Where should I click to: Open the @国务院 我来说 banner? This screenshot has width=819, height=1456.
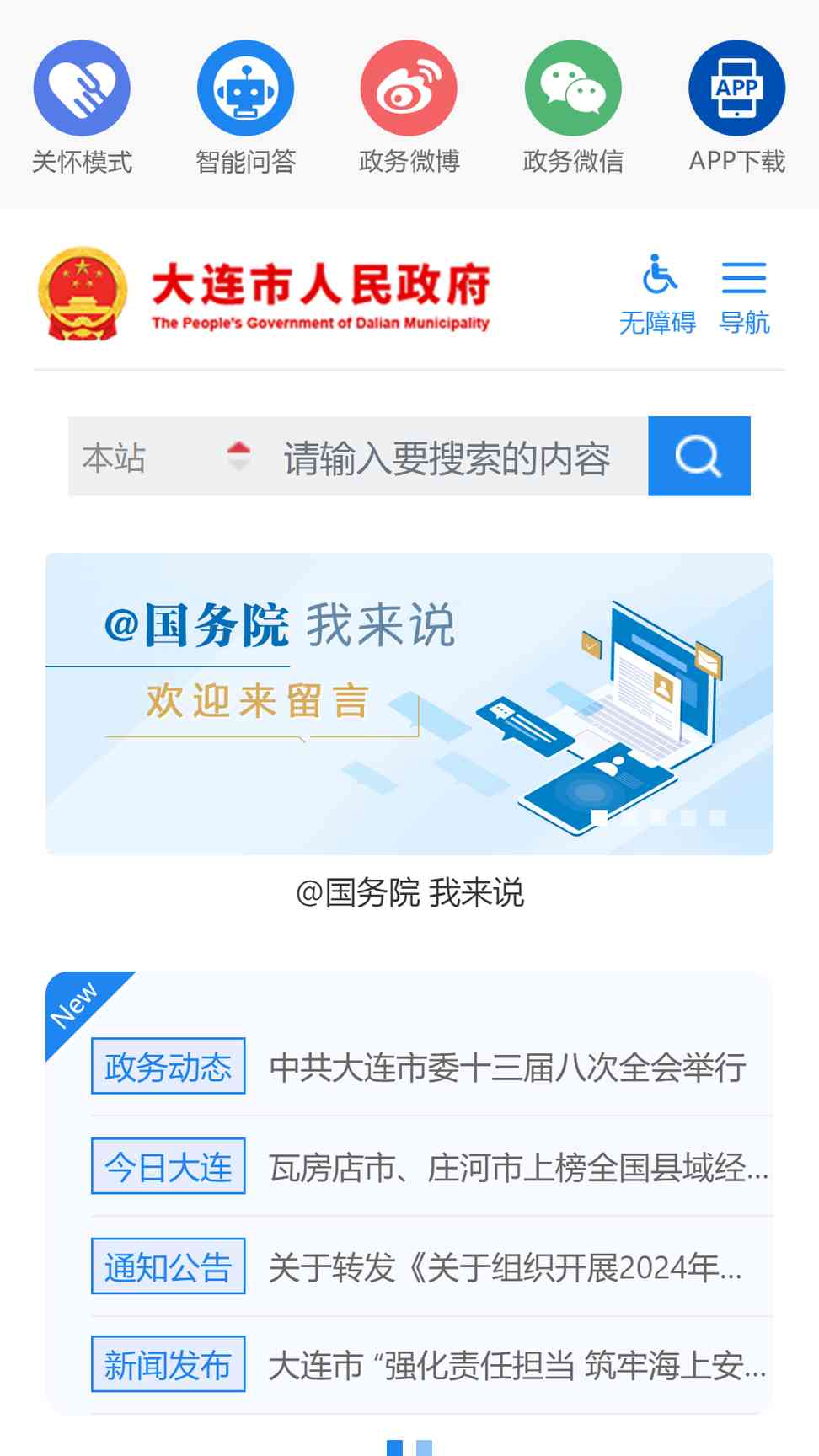[x=409, y=704]
